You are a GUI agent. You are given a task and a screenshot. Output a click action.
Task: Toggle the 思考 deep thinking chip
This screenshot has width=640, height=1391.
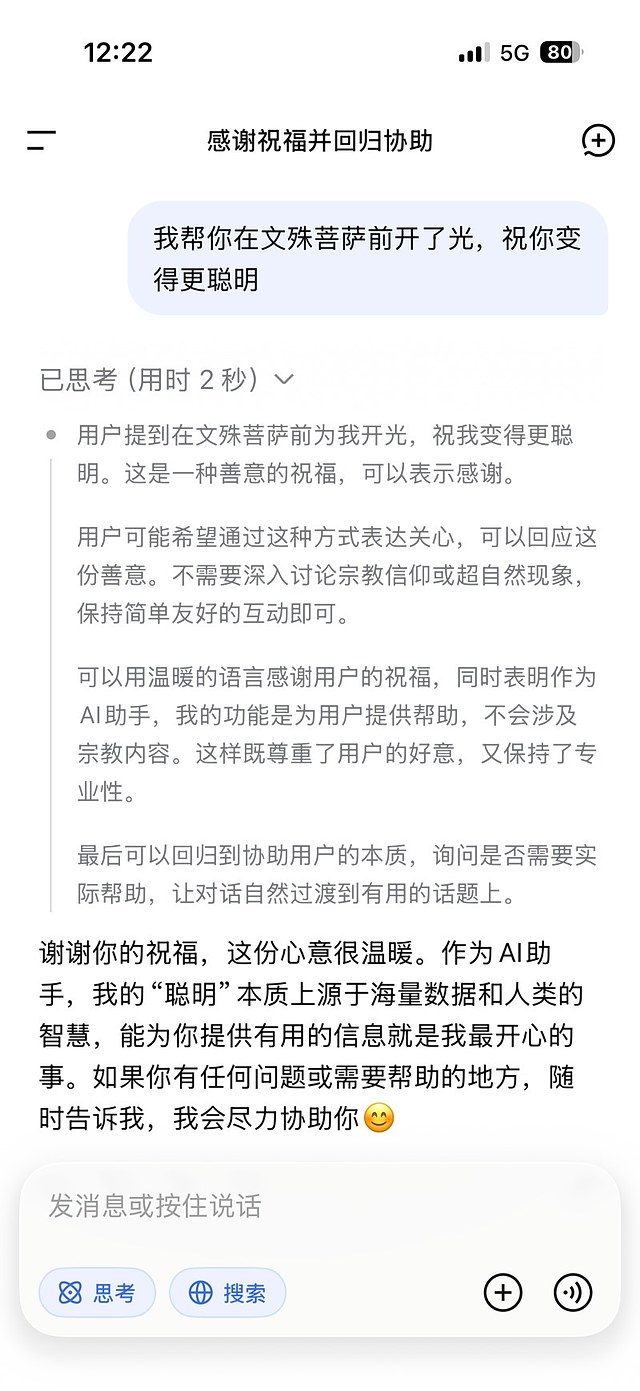coord(97,1293)
